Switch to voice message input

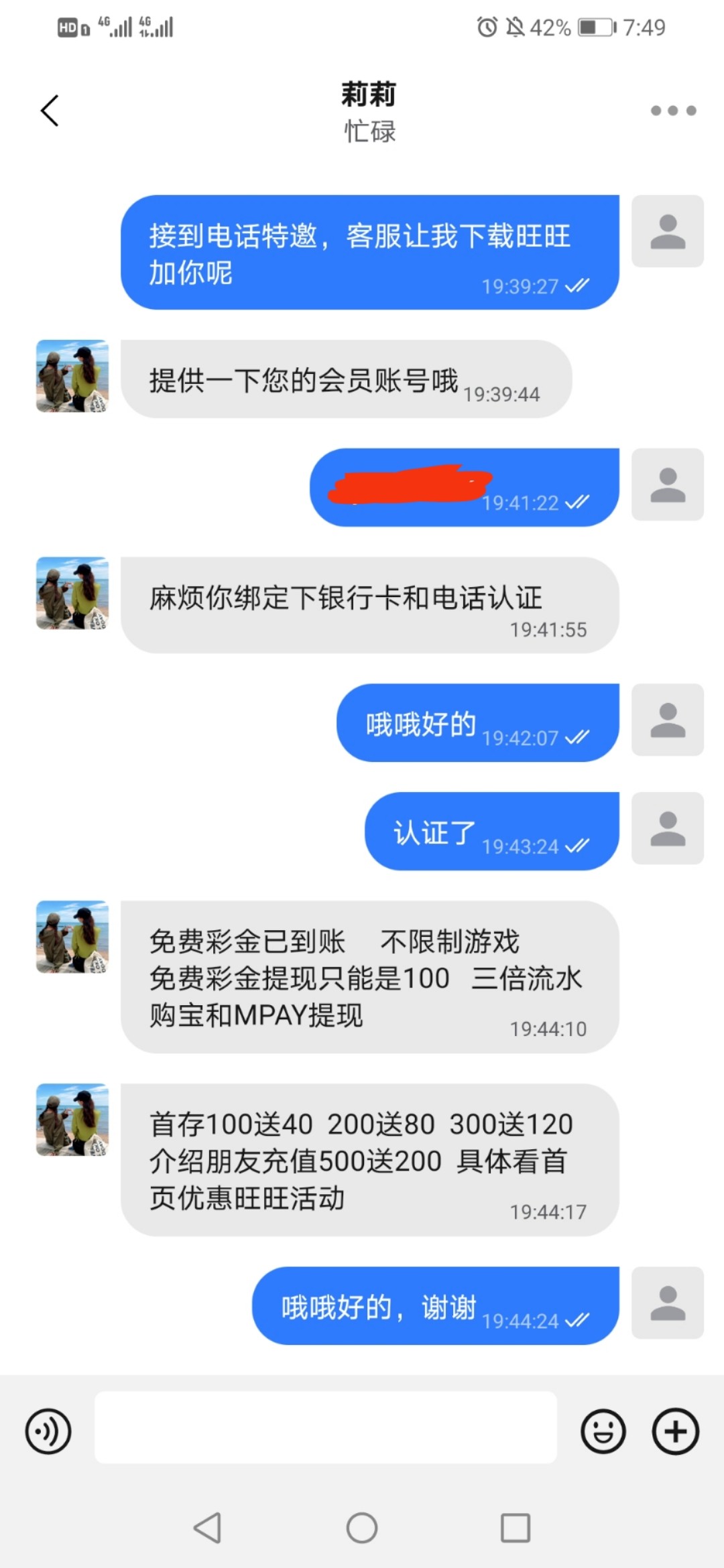click(48, 1431)
